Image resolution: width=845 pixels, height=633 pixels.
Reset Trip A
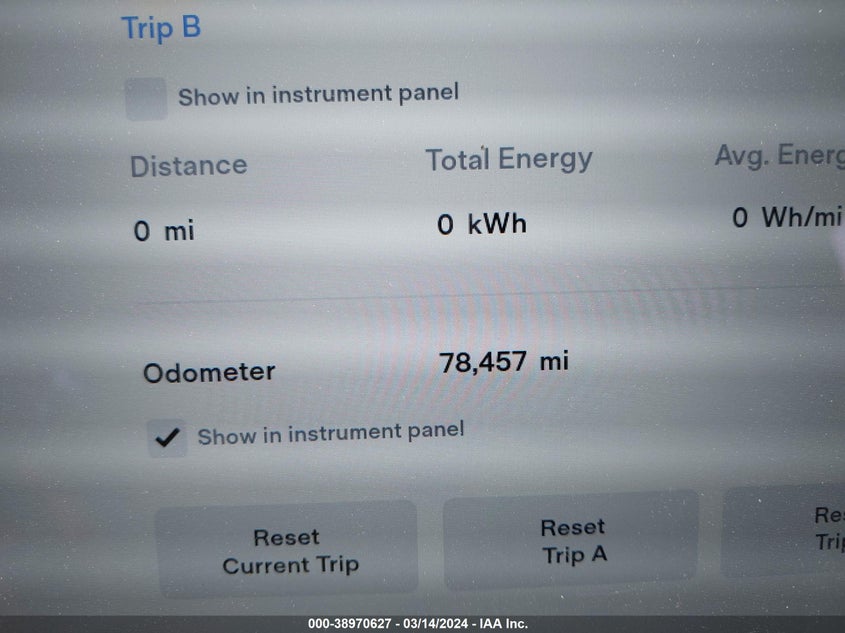pyautogui.click(x=572, y=541)
